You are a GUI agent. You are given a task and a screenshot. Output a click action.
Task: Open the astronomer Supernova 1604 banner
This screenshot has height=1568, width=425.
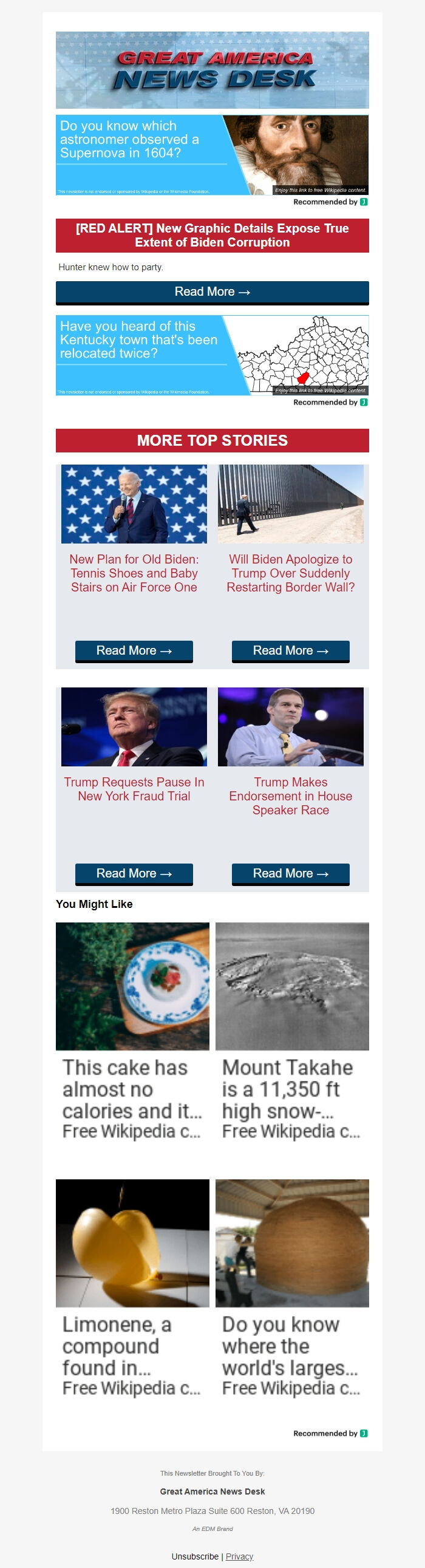pyautogui.click(x=212, y=155)
